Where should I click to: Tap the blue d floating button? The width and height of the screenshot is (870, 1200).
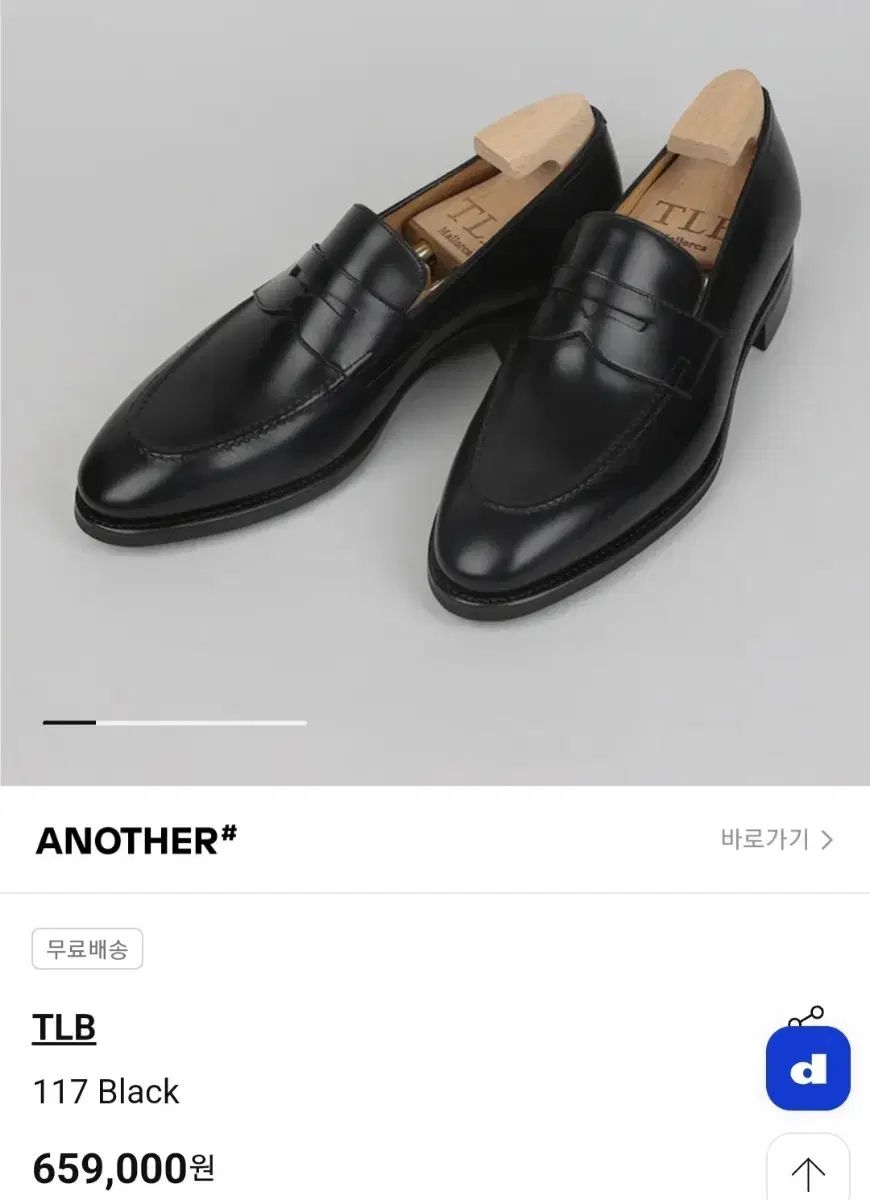(808, 1069)
